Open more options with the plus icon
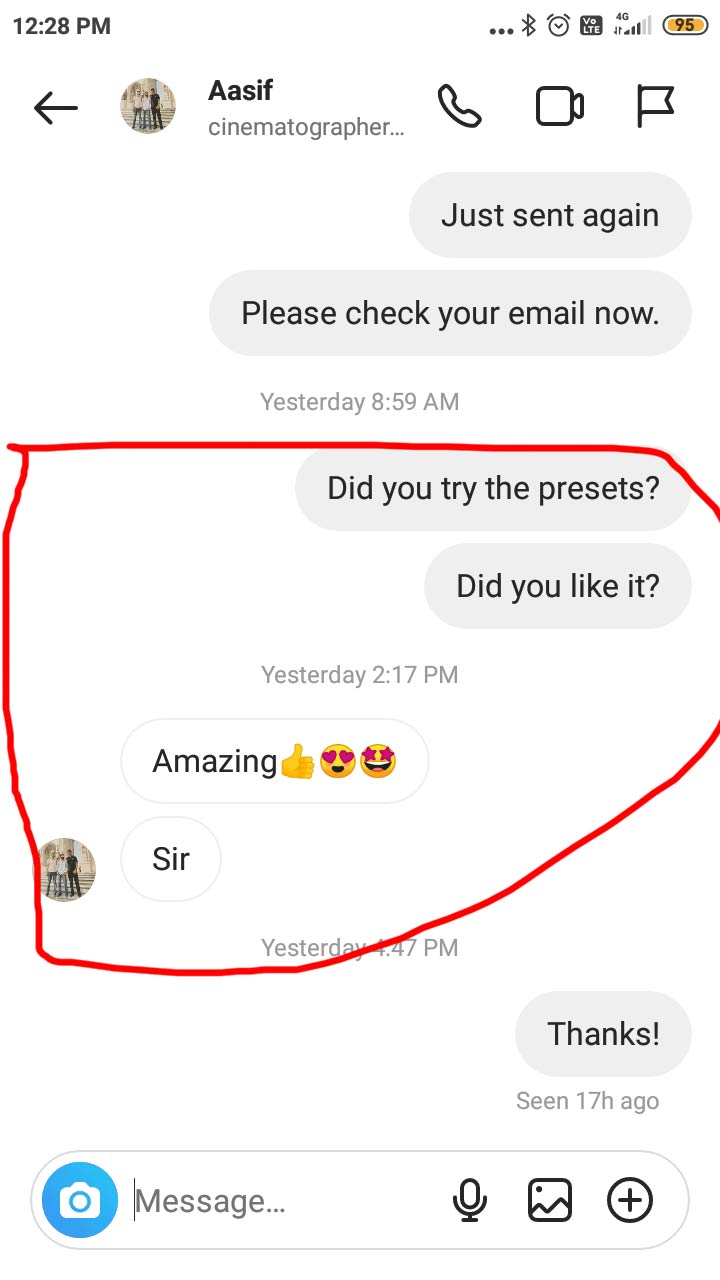Viewport: 720px width, 1280px height. tap(630, 1200)
